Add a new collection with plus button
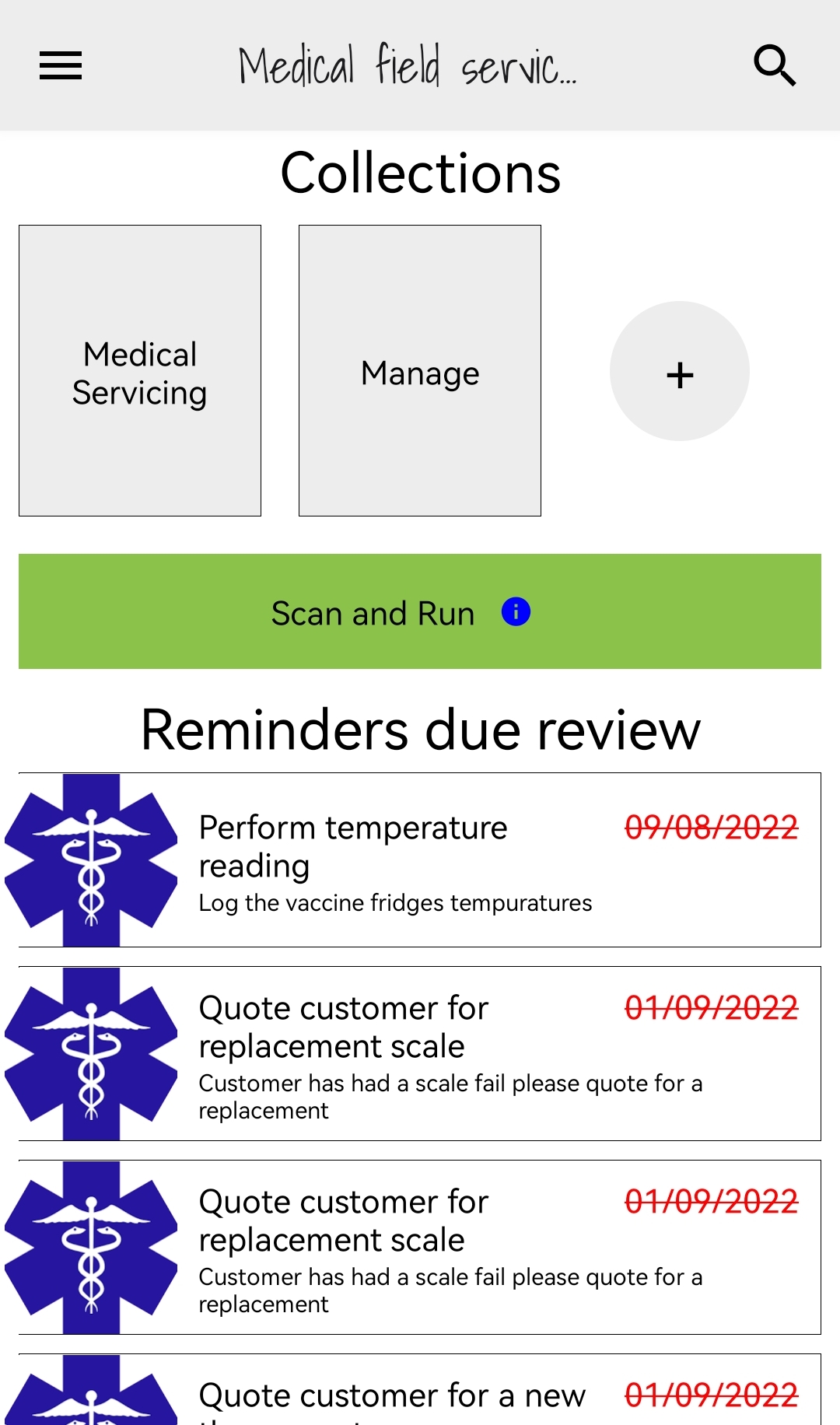840x1425 pixels. tap(679, 371)
